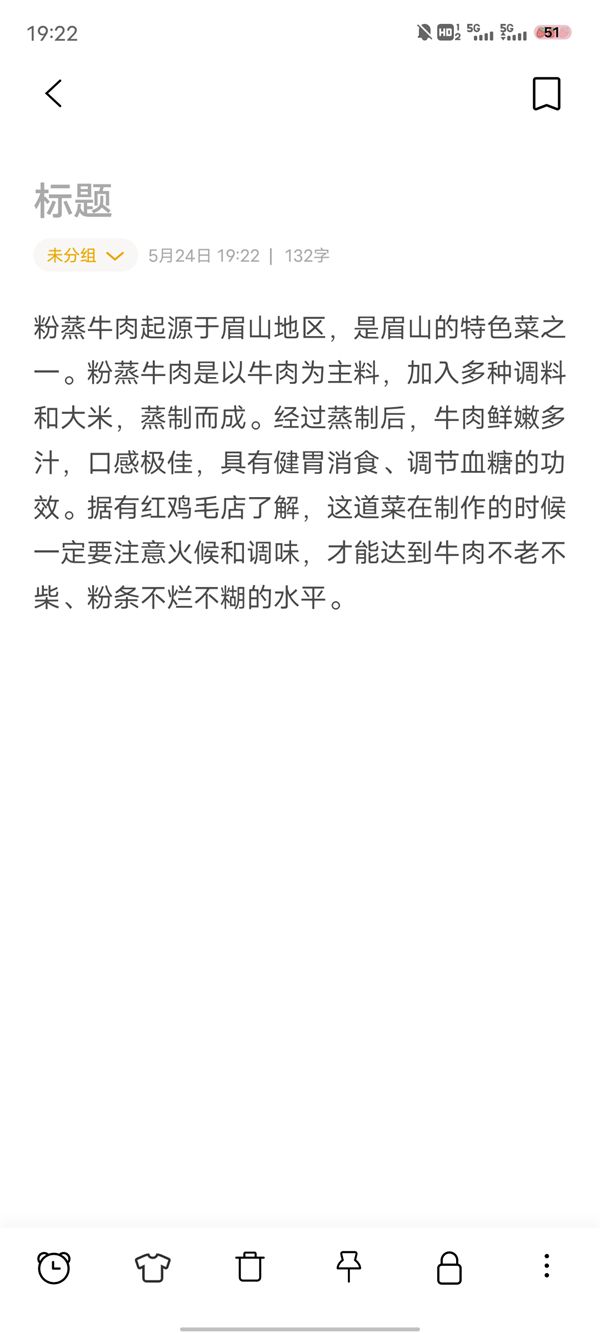Screen dimensions: 600x1333
Task: Expand the 未分组 group dropdown
Action: point(85,256)
